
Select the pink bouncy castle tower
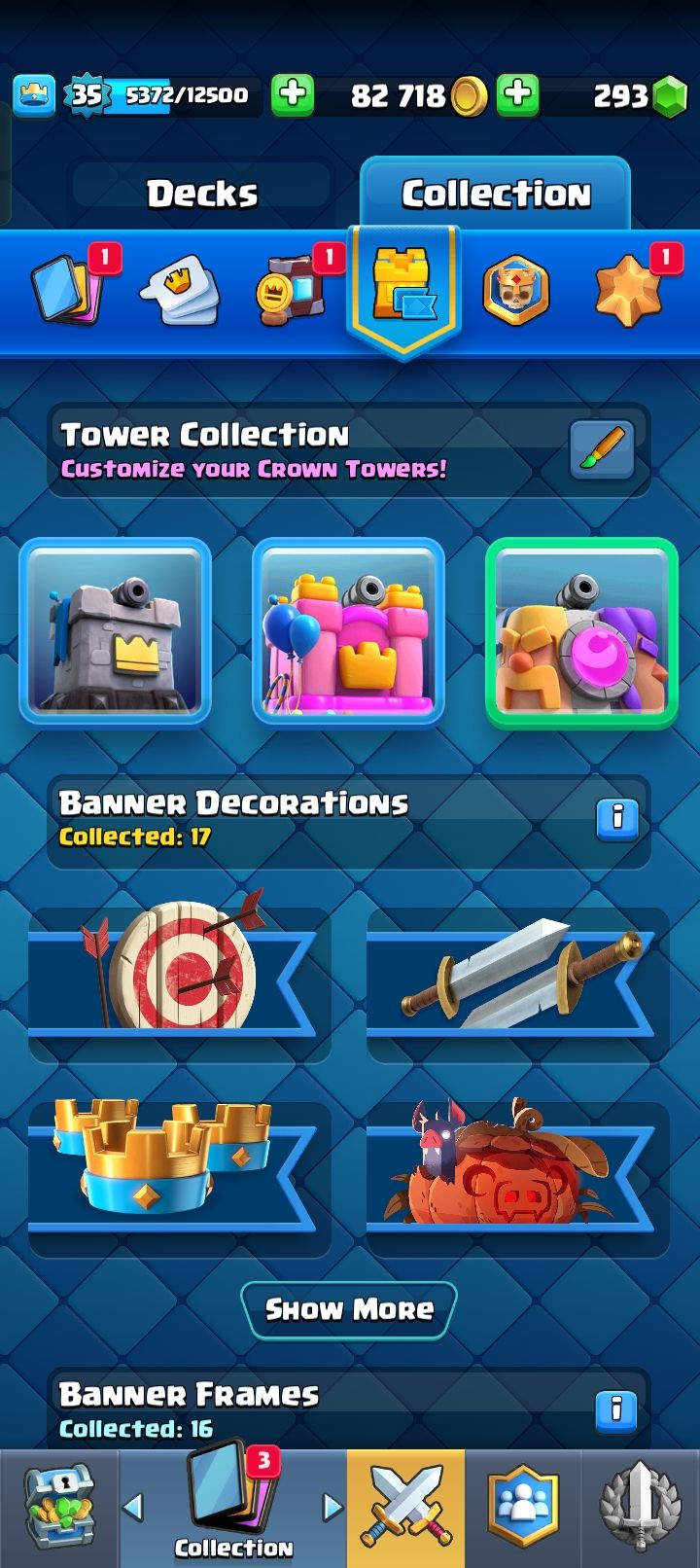[348, 632]
